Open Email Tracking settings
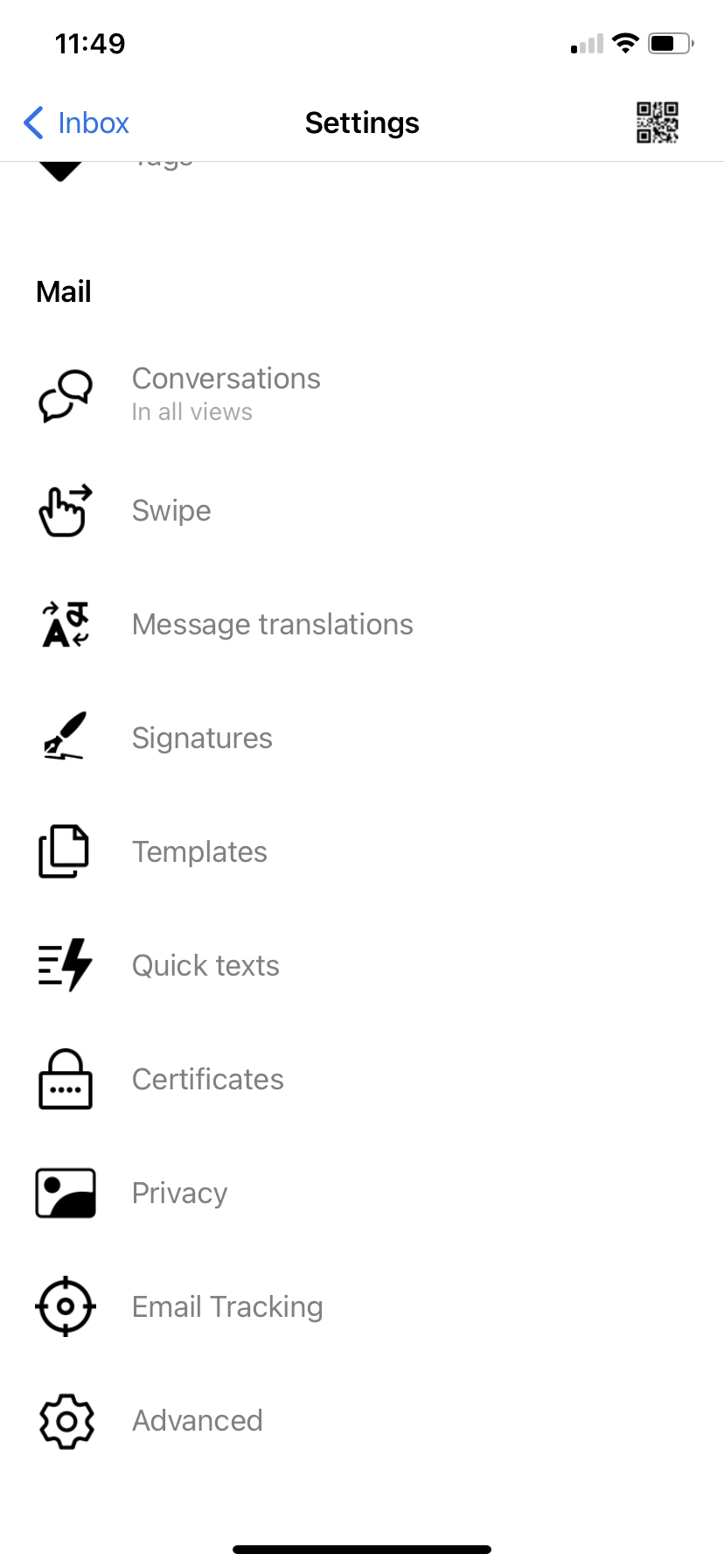This screenshot has width=724, height=1568. pyautogui.click(x=362, y=1307)
